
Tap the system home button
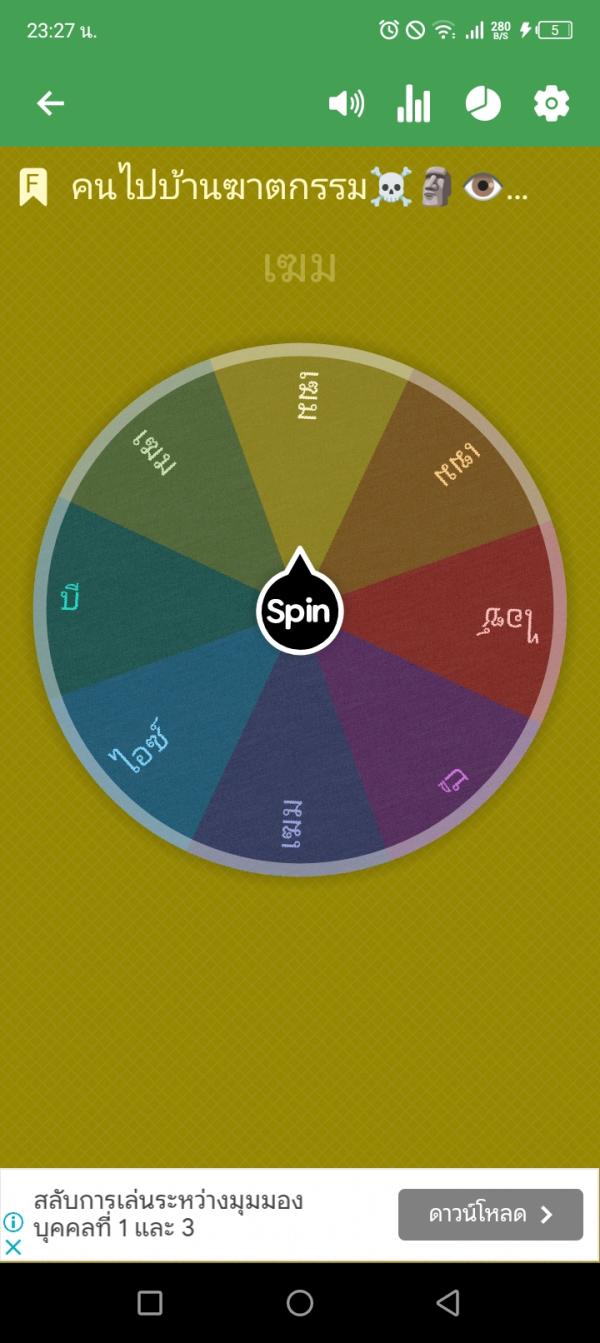click(300, 1302)
